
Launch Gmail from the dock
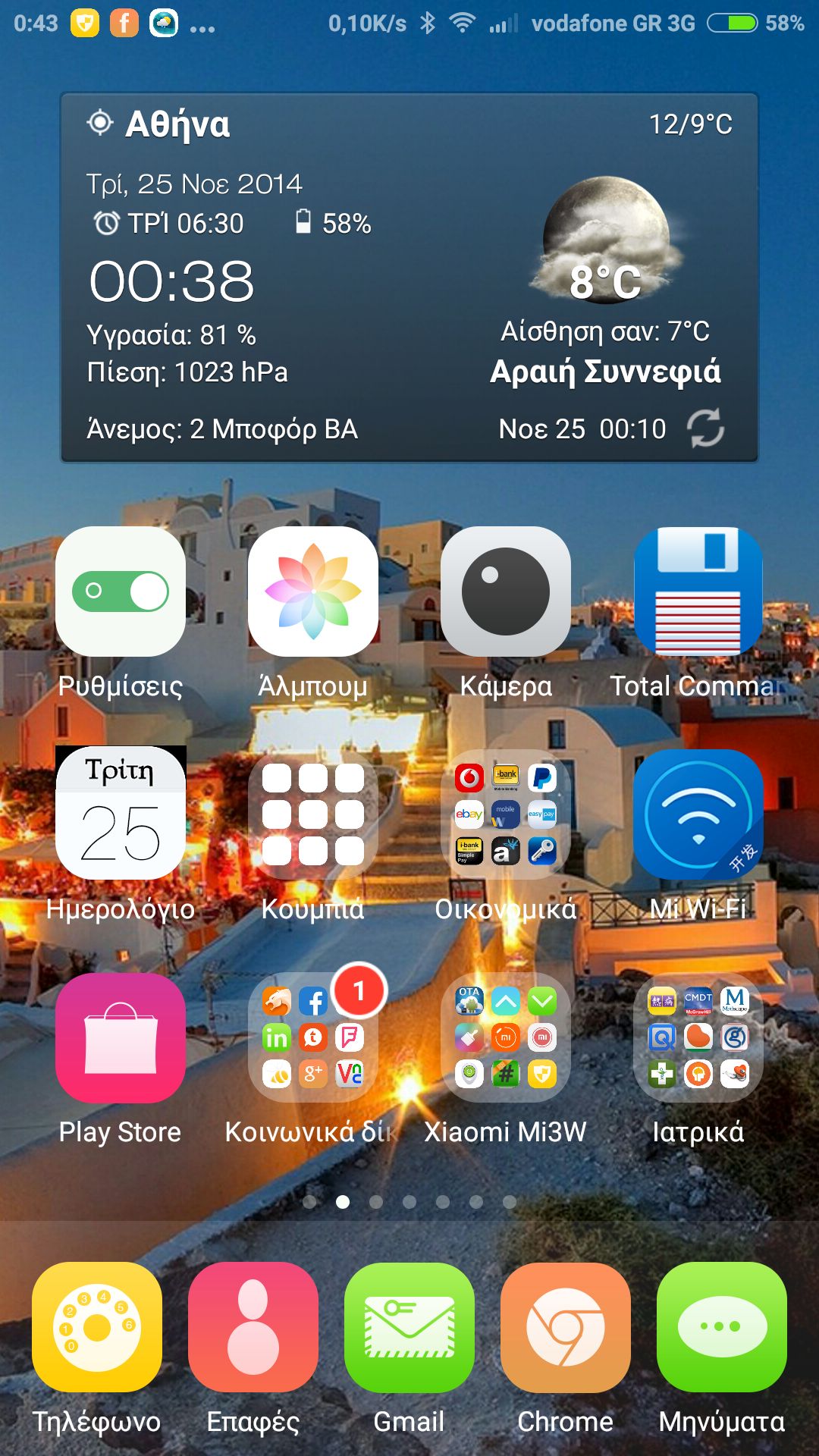pyautogui.click(x=409, y=1327)
